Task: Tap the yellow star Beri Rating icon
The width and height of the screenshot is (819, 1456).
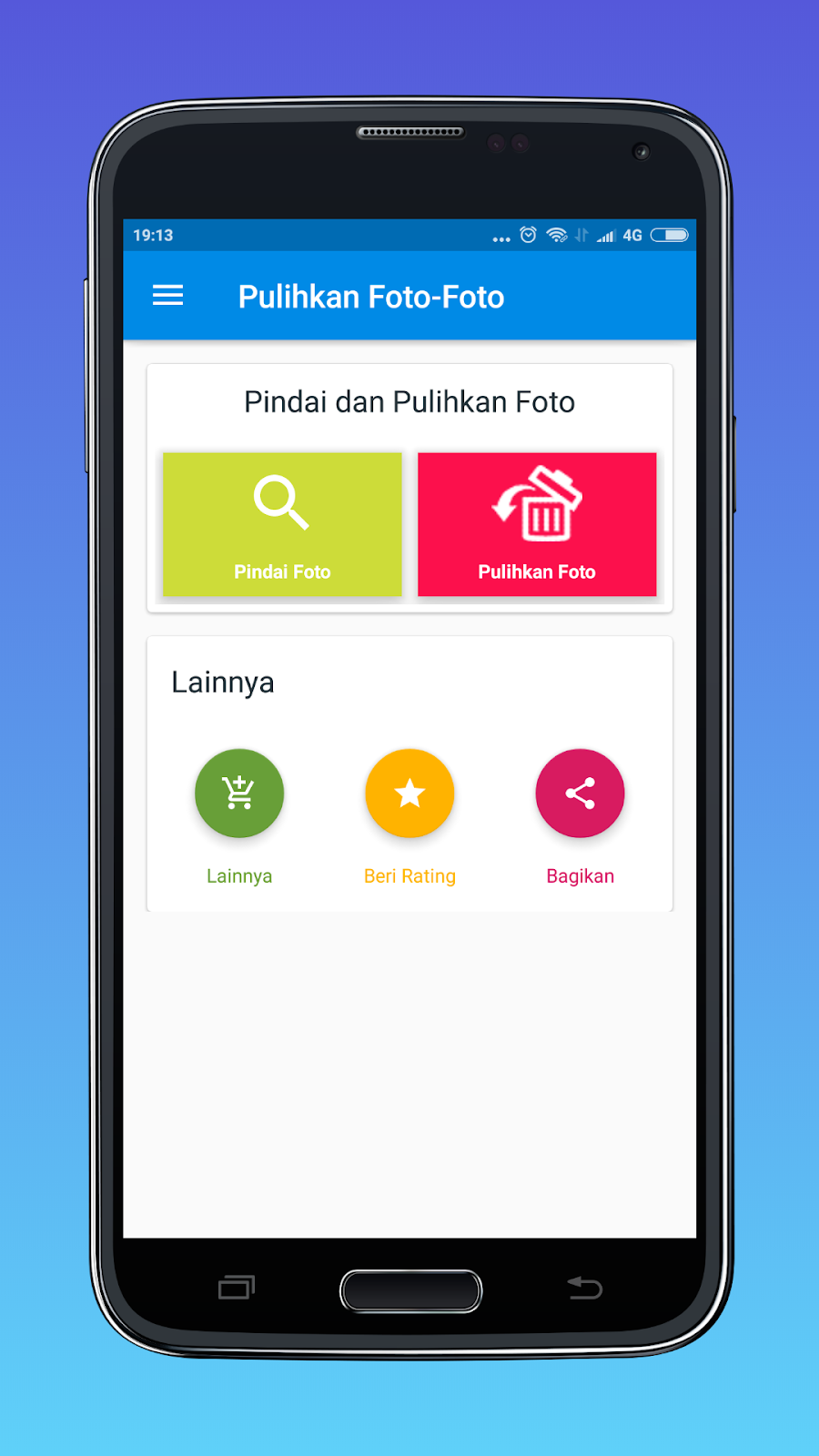Action: tap(409, 793)
